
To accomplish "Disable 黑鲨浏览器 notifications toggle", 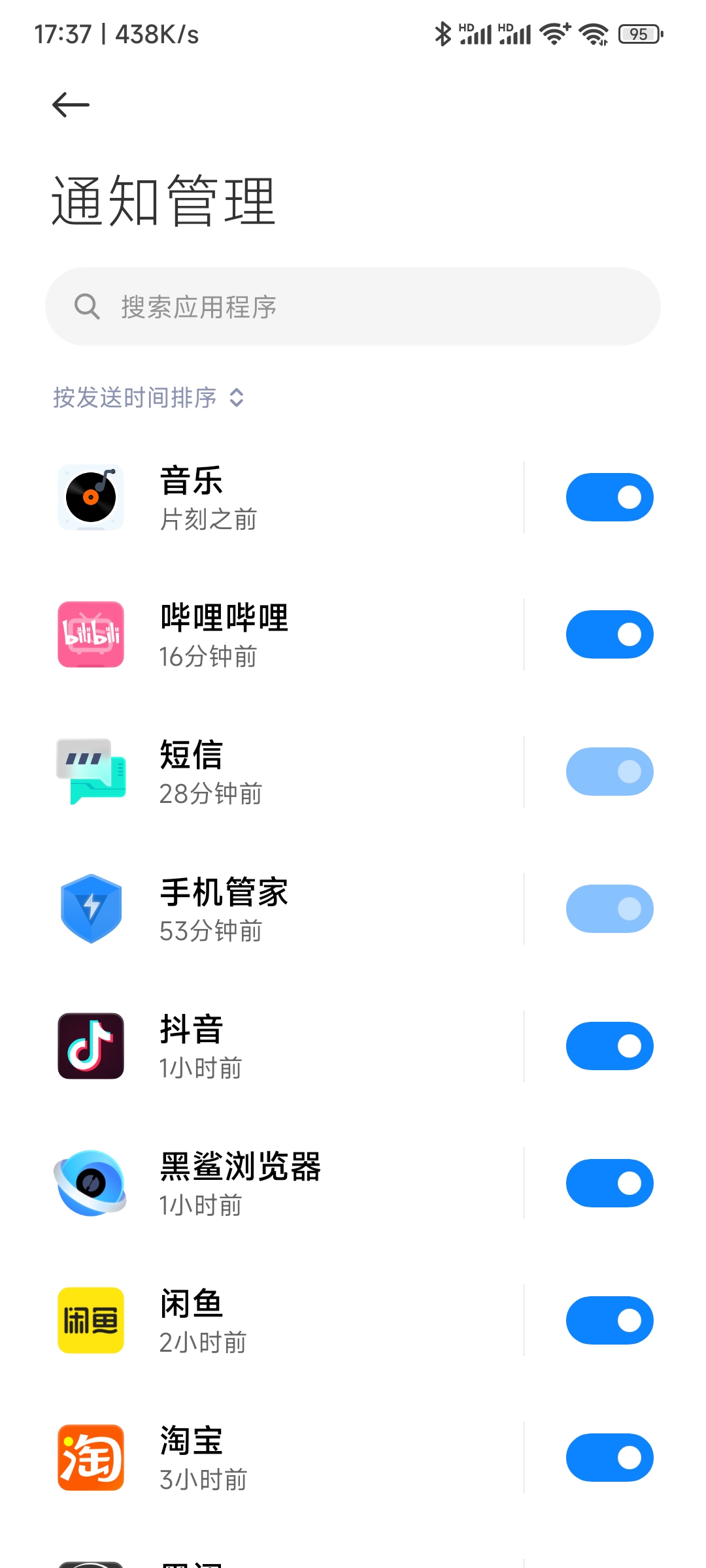I will [x=609, y=1183].
